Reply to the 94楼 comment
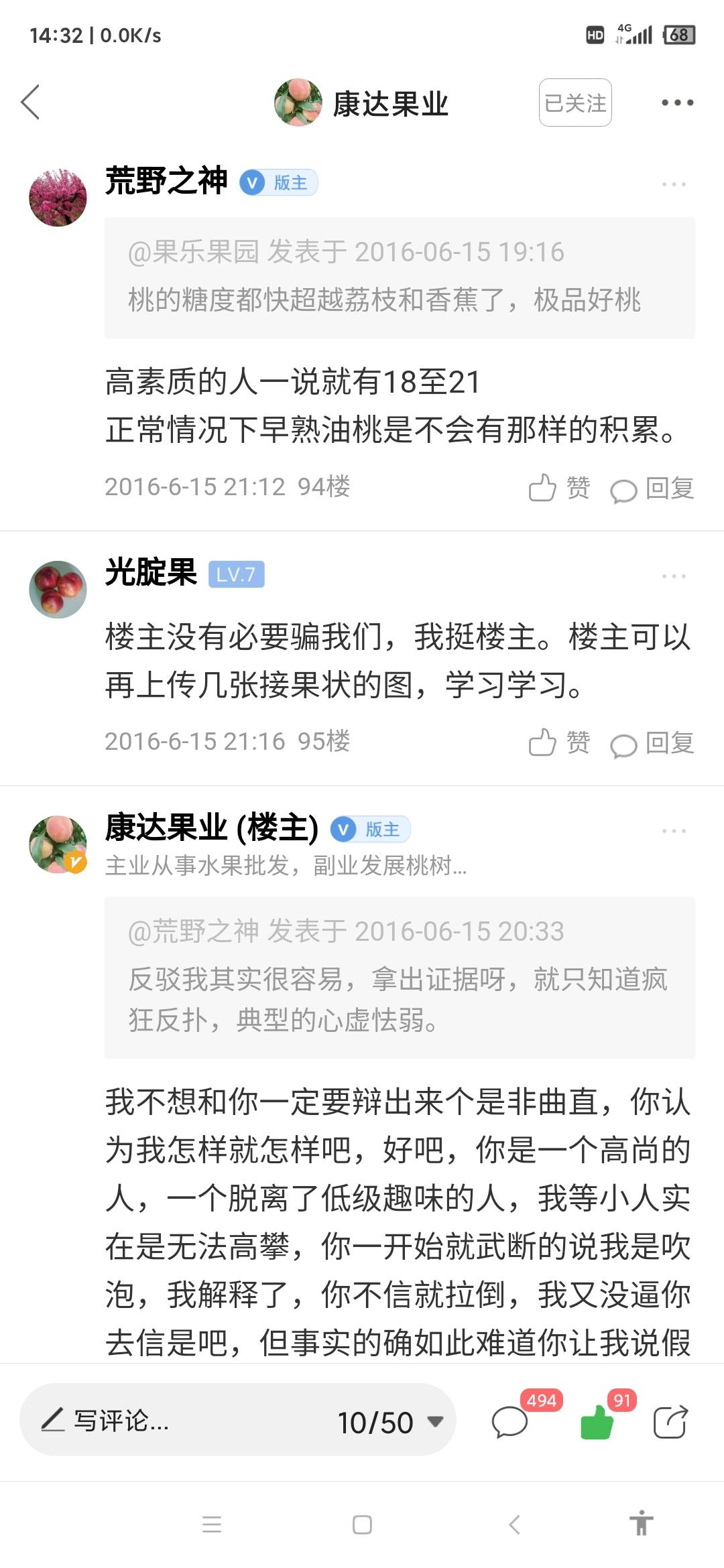Viewport: 724px width, 1568px height. coord(652,488)
